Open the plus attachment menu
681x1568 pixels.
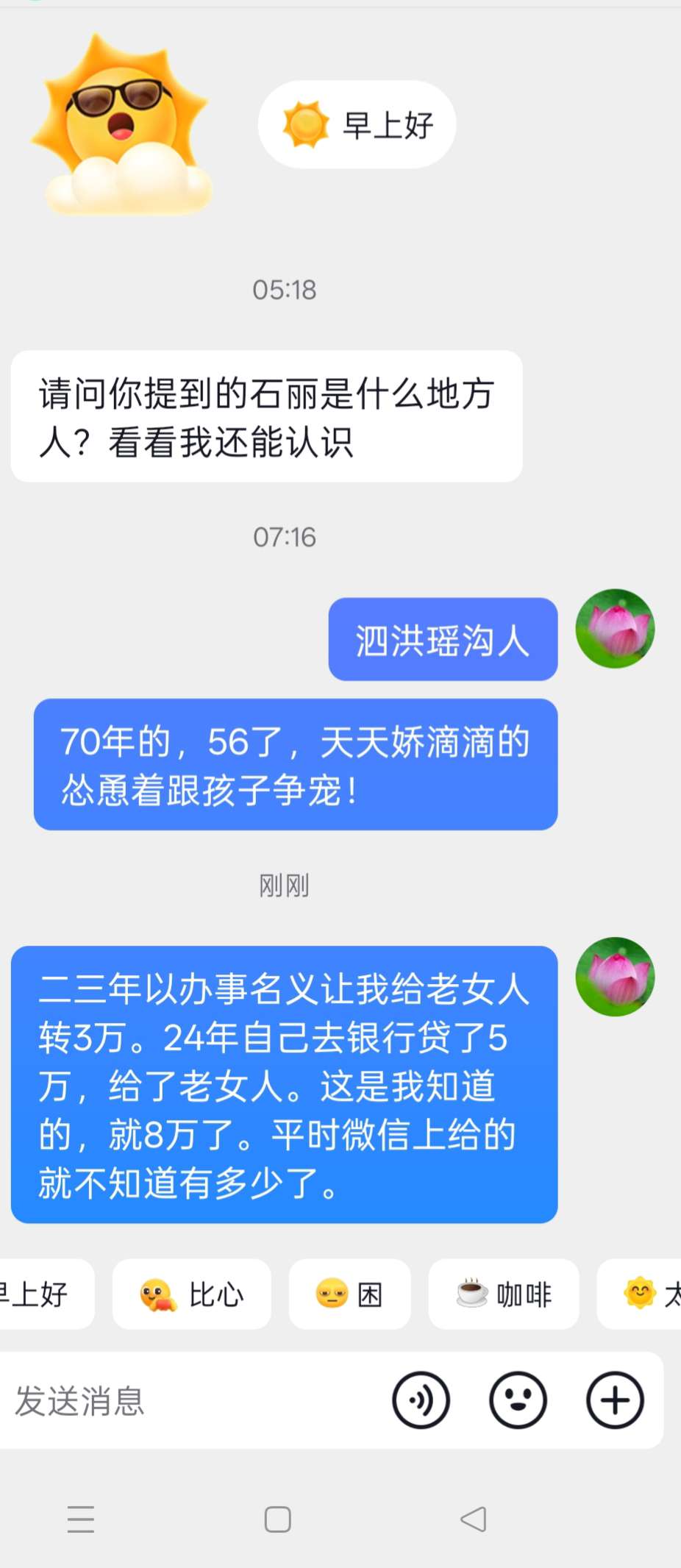(x=615, y=1400)
